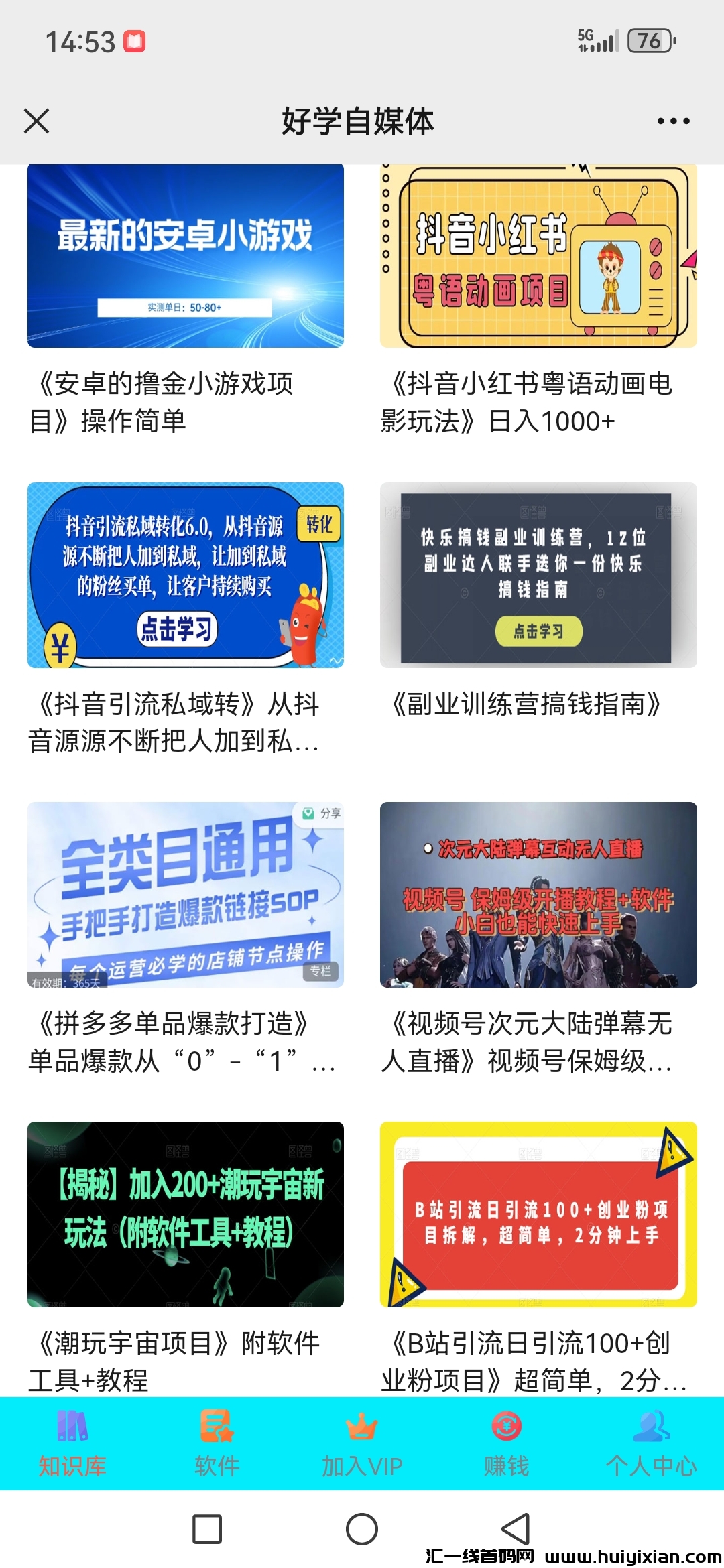Open the 赚钱 tab
Screen dimensions: 724x1568
[x=507, y=1443]
